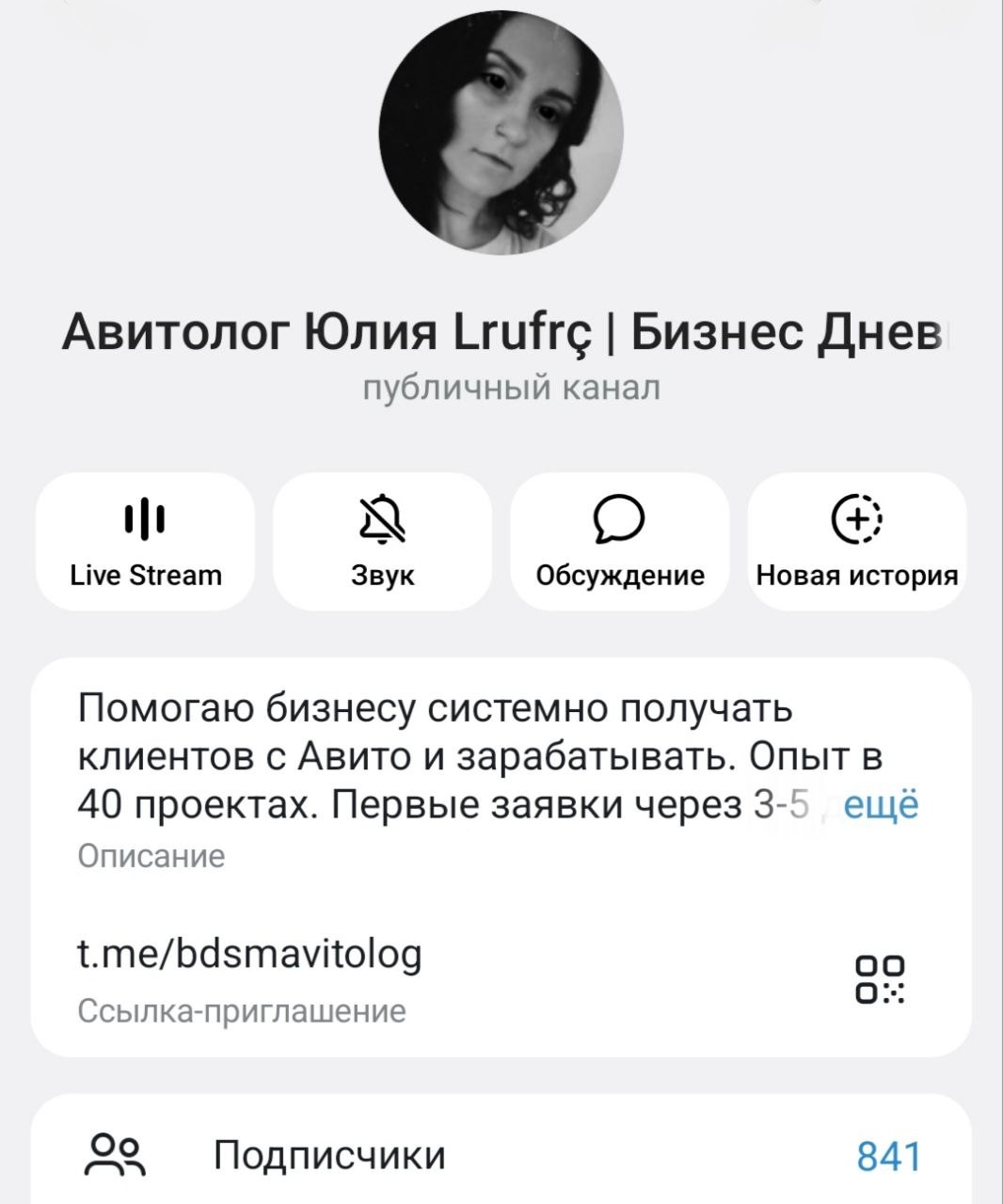The height and width of the screenshot is (1204, 1003).
Task: Open the channel profile photo
Action: coord(501,133)
